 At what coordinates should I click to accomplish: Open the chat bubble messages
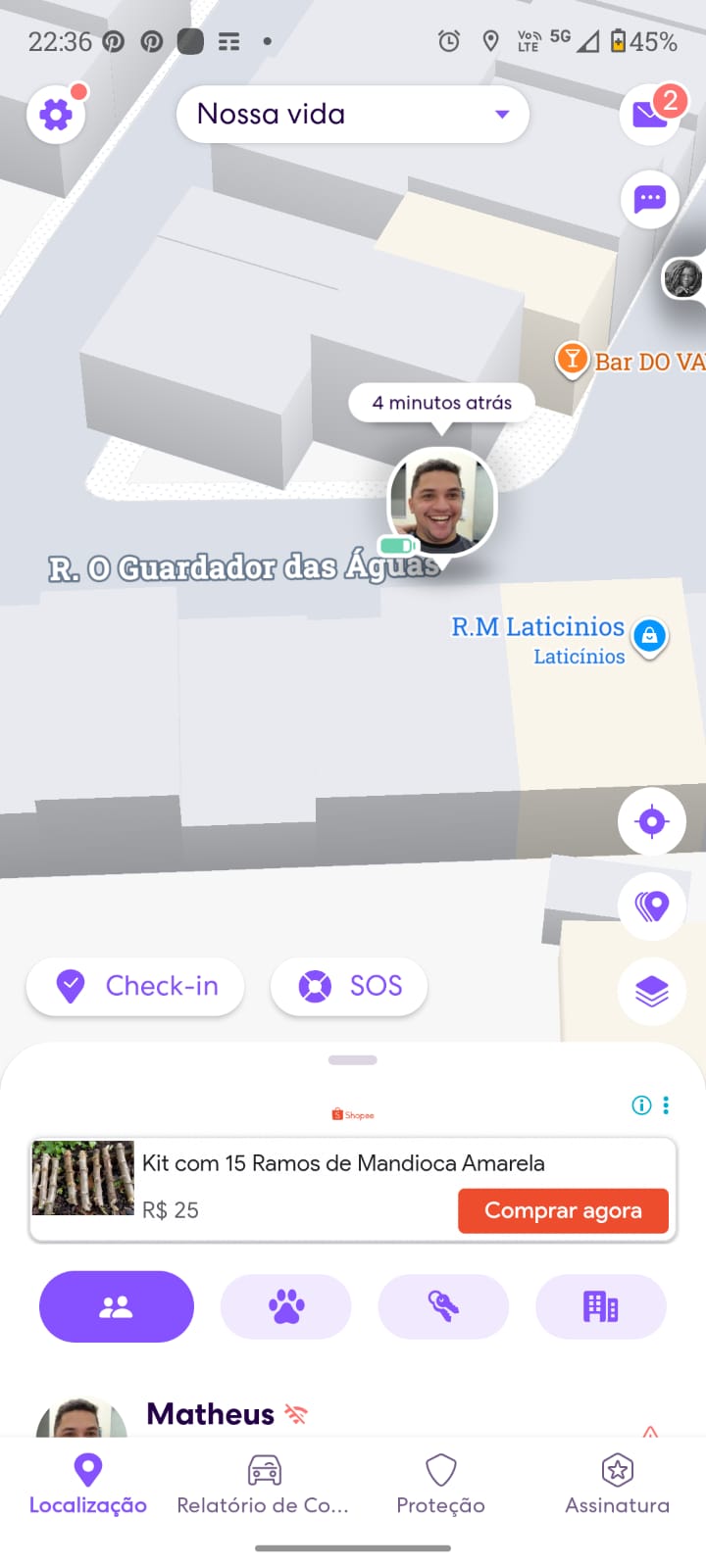(650, 200)
